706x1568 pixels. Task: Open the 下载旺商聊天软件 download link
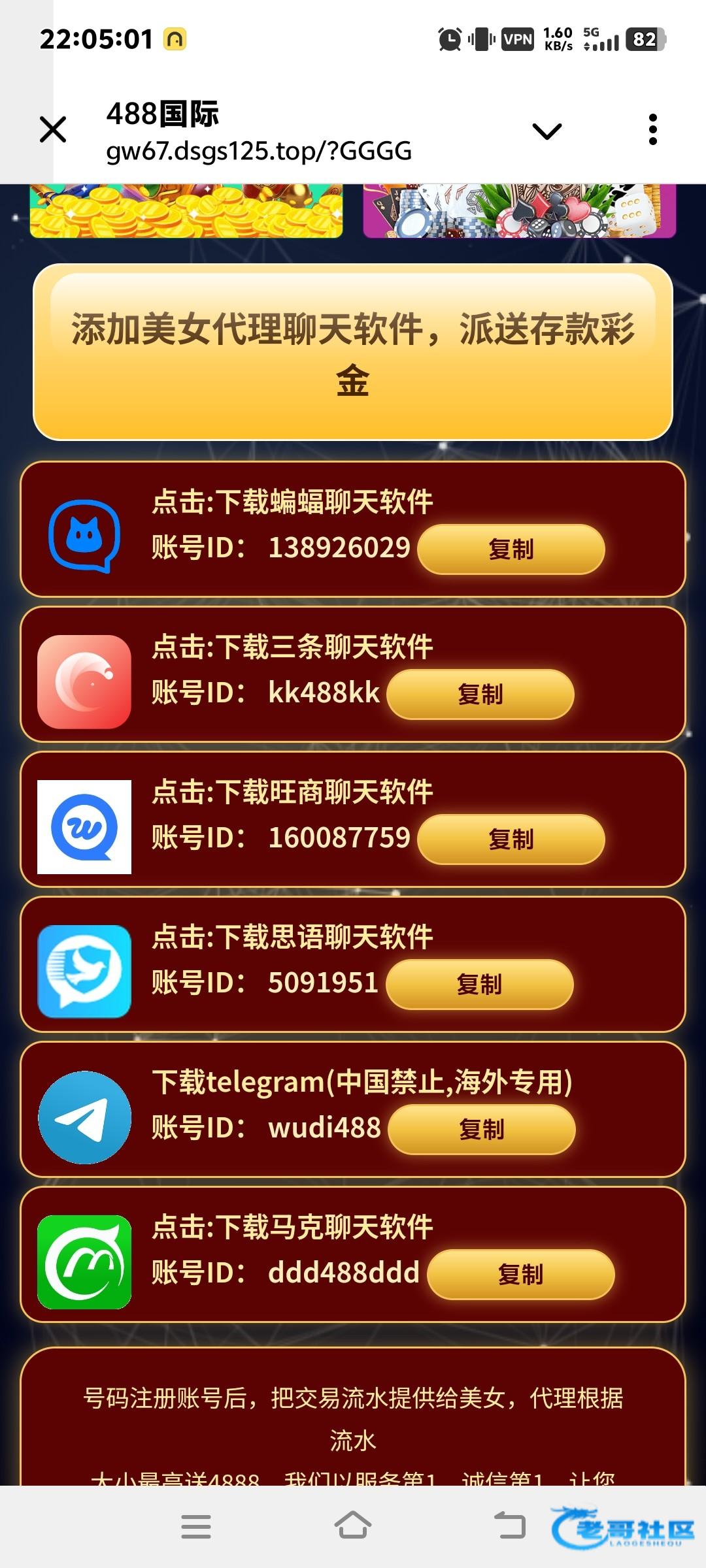coord(292,792)
